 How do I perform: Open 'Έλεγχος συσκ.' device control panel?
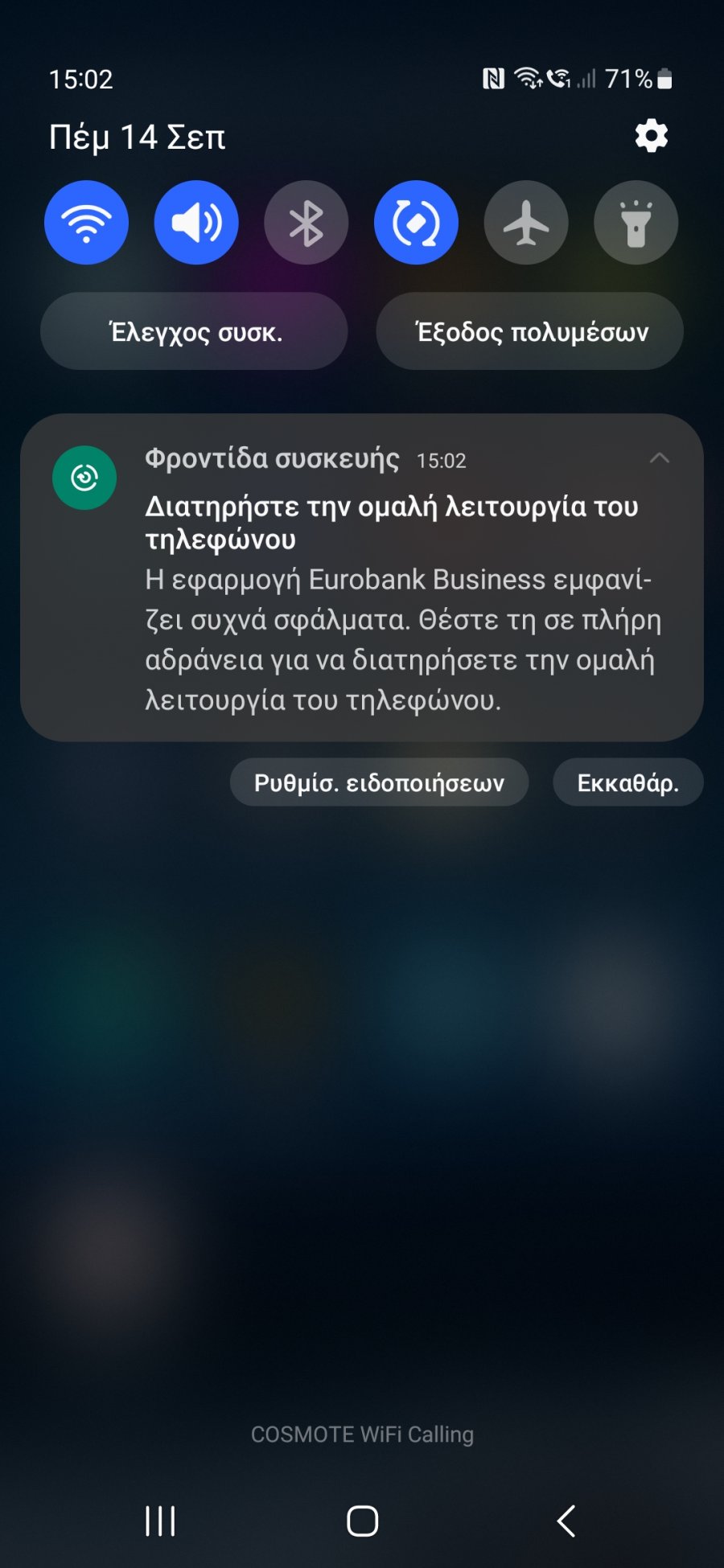(x=194, y=331)
